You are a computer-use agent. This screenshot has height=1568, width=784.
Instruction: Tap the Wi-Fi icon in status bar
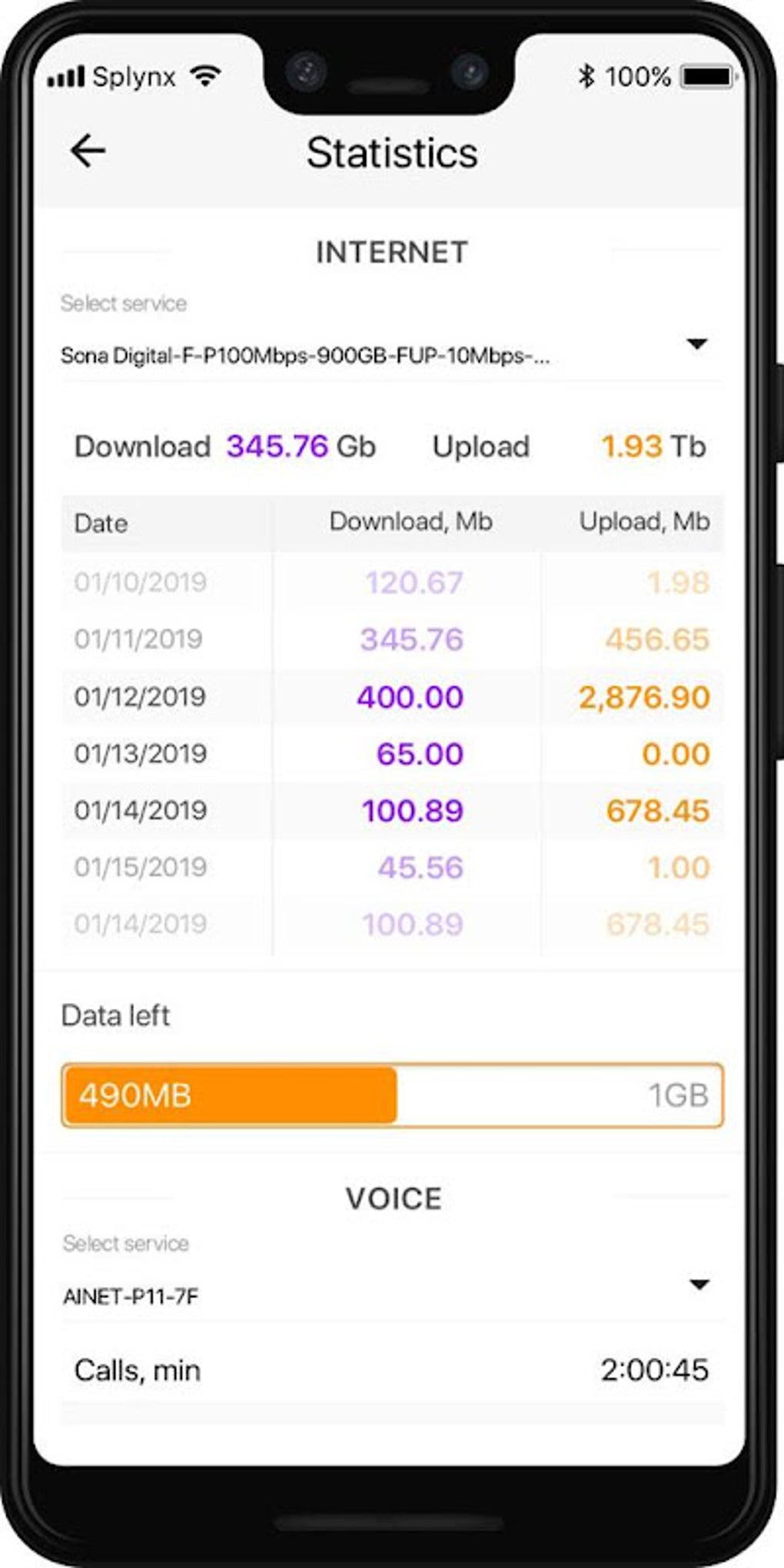click(202, 75)
